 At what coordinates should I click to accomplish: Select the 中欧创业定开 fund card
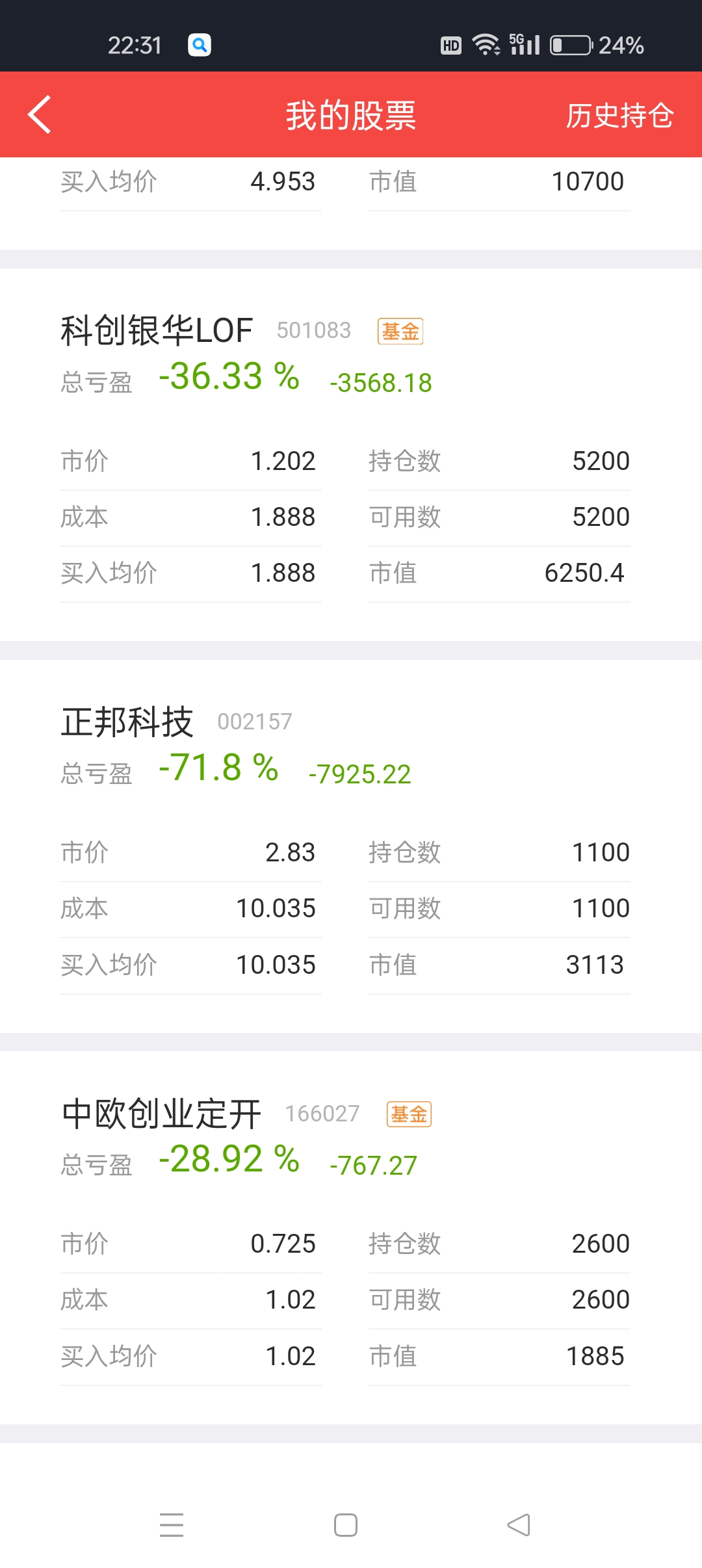[x=161, y=1114]
